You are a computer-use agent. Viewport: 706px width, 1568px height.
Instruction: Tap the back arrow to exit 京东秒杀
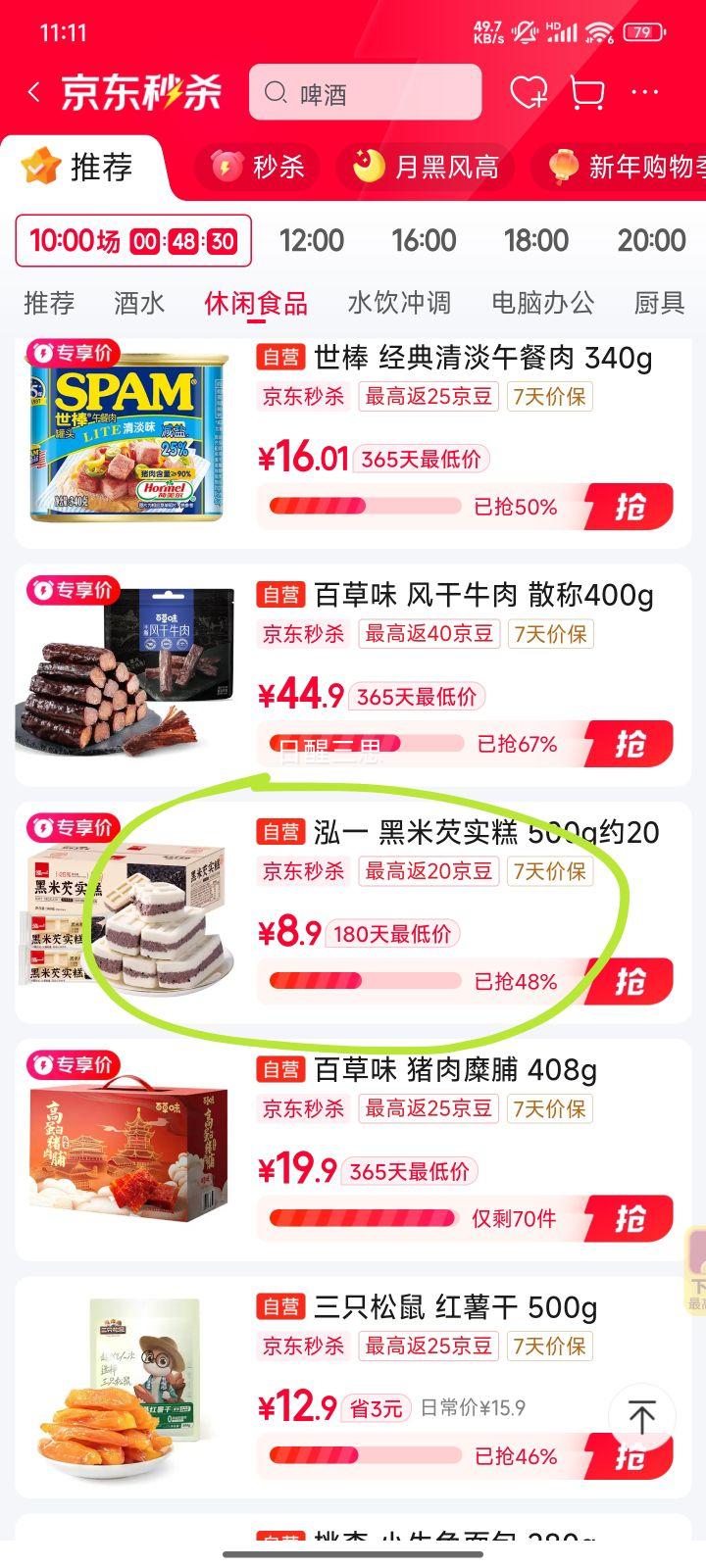point(35,90)
